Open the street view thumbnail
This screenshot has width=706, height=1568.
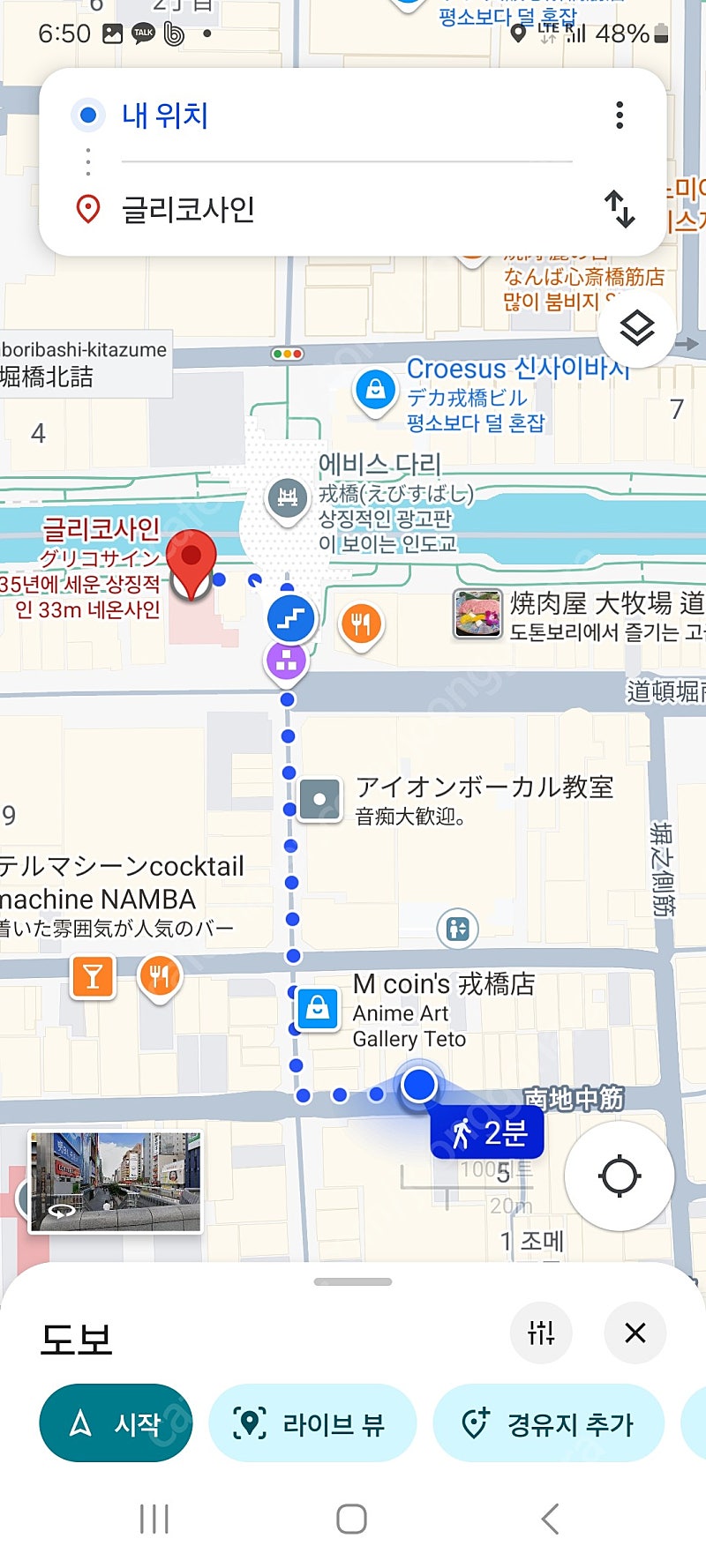116,1181
